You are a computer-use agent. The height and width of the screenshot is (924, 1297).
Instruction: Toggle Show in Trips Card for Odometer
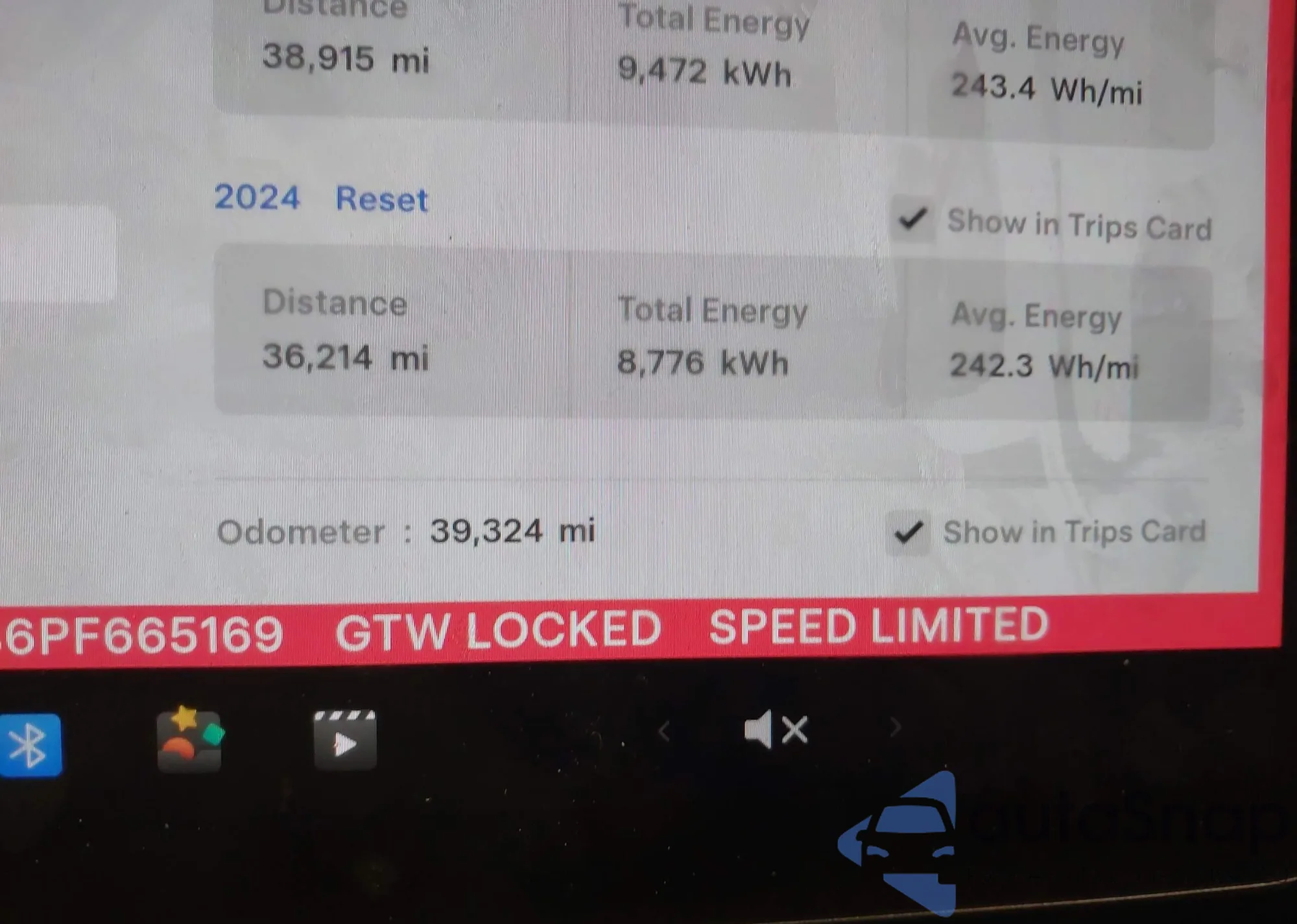coord(908,532)
